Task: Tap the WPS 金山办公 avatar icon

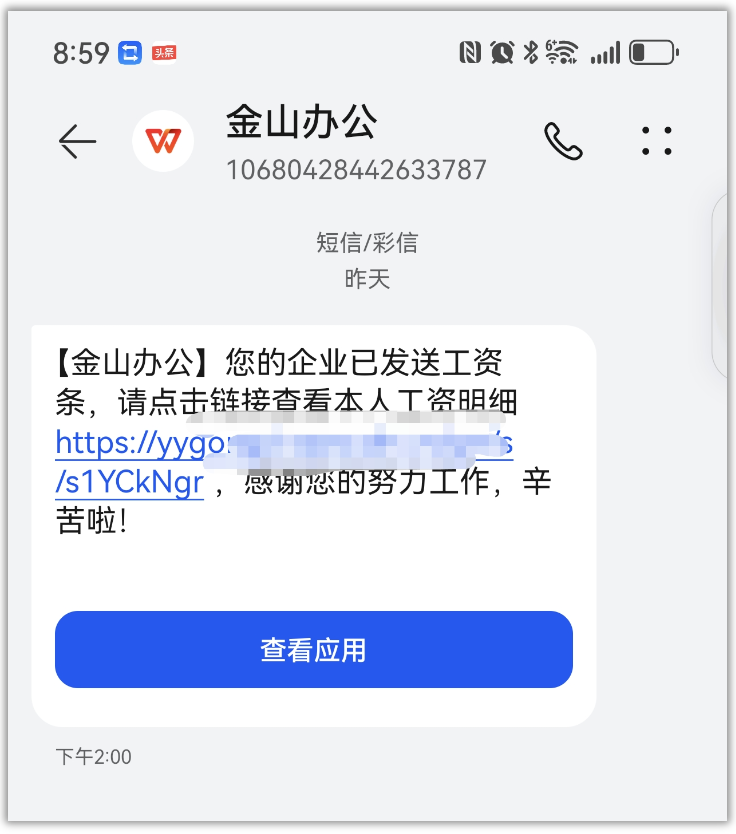Action: tap(163, 141)
